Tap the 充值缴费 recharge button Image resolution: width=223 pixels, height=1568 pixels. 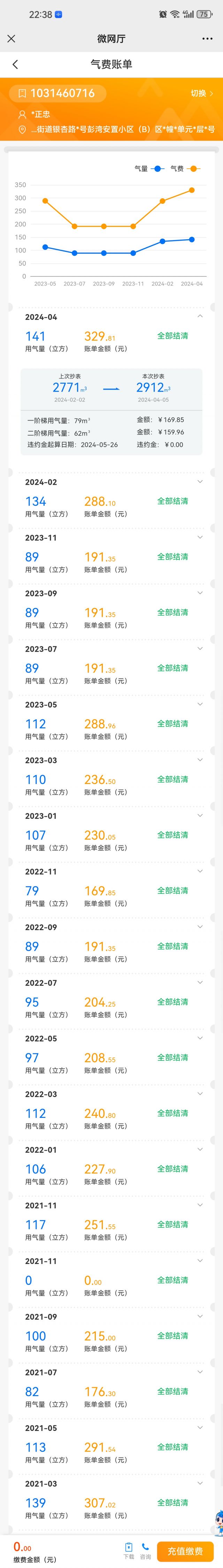point(185,1551)
